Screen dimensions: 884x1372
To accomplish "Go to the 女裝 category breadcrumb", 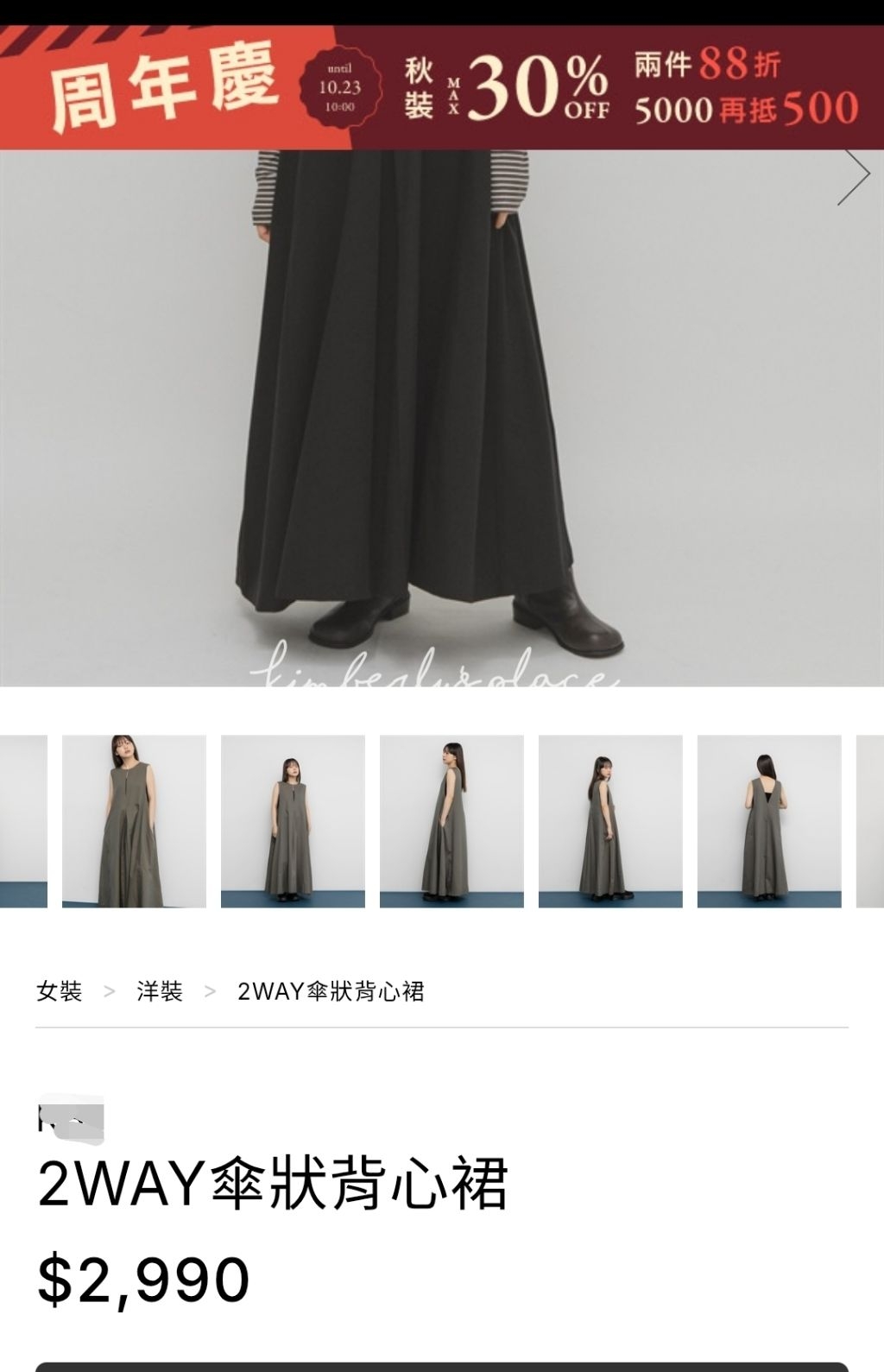I will pyautogui.click(x=59, y=991).
